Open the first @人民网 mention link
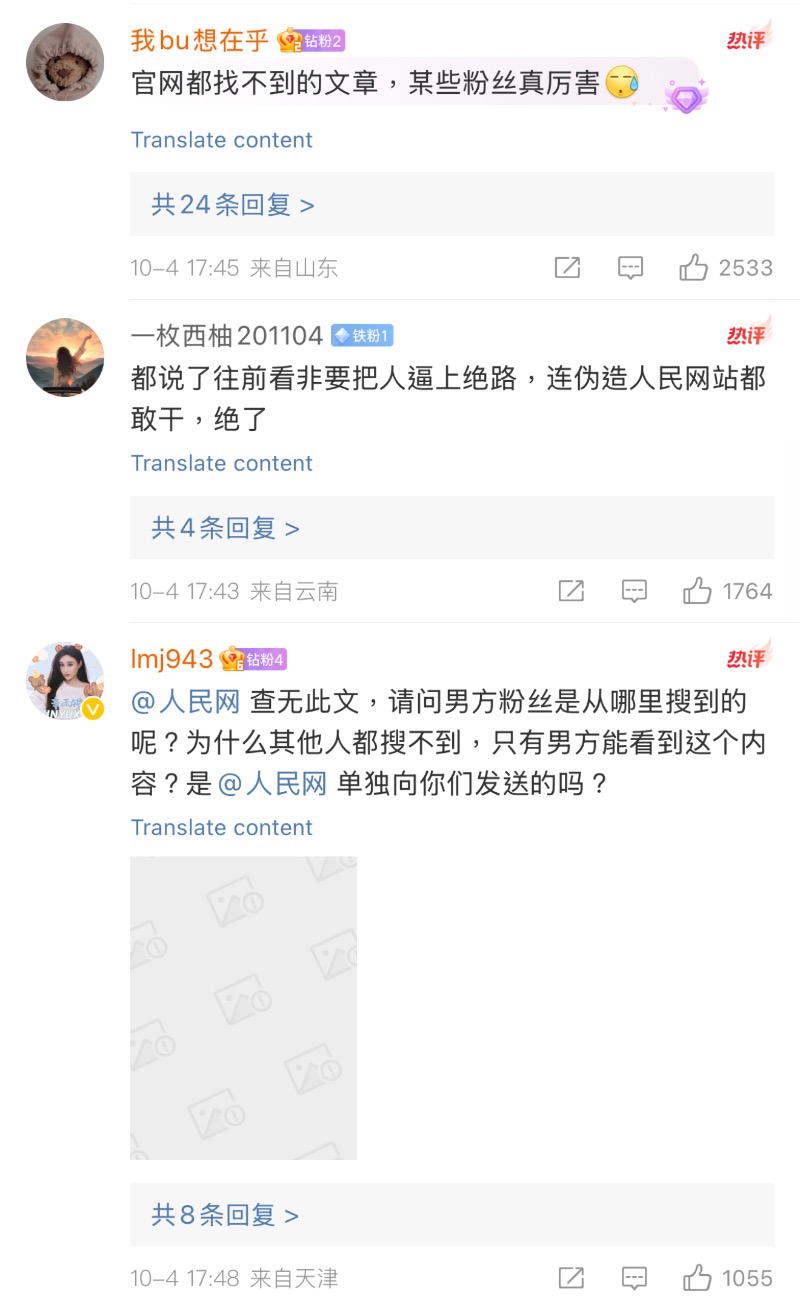 186,702
